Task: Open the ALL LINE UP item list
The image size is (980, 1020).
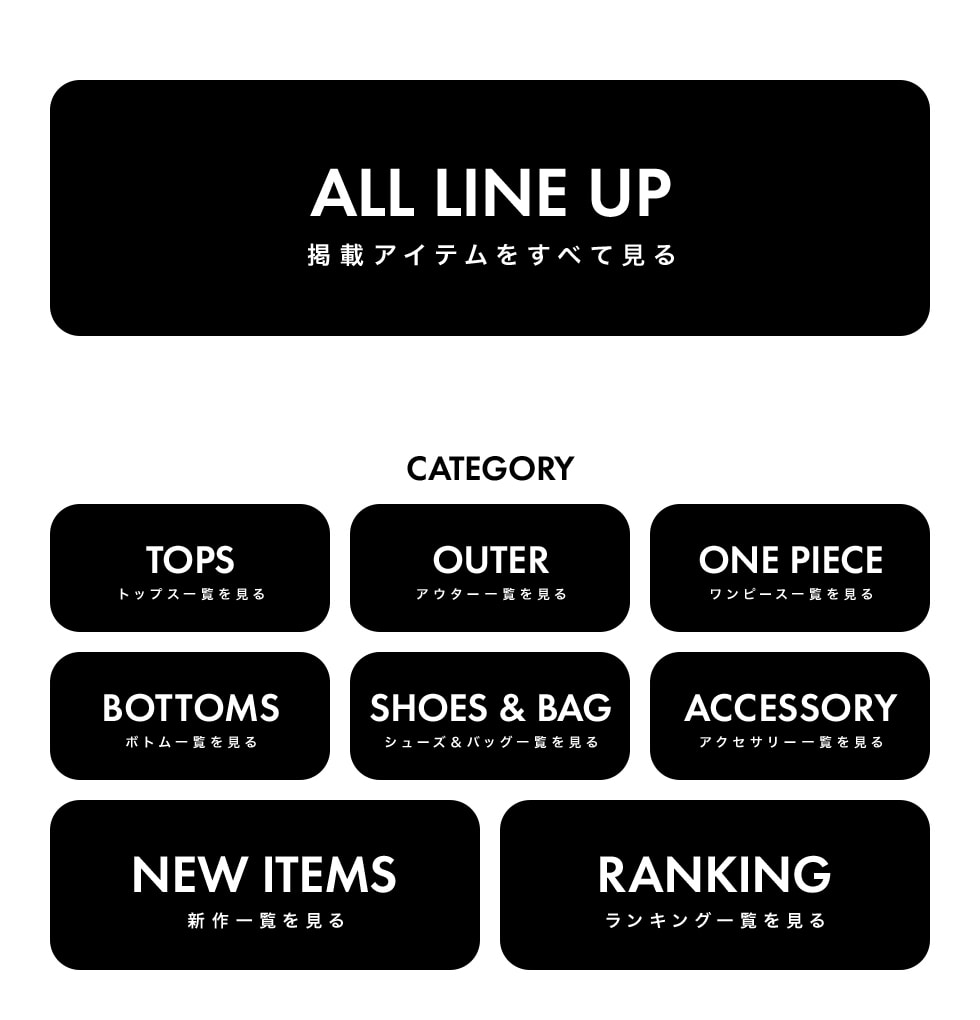Action: click(x=490, y=208)
